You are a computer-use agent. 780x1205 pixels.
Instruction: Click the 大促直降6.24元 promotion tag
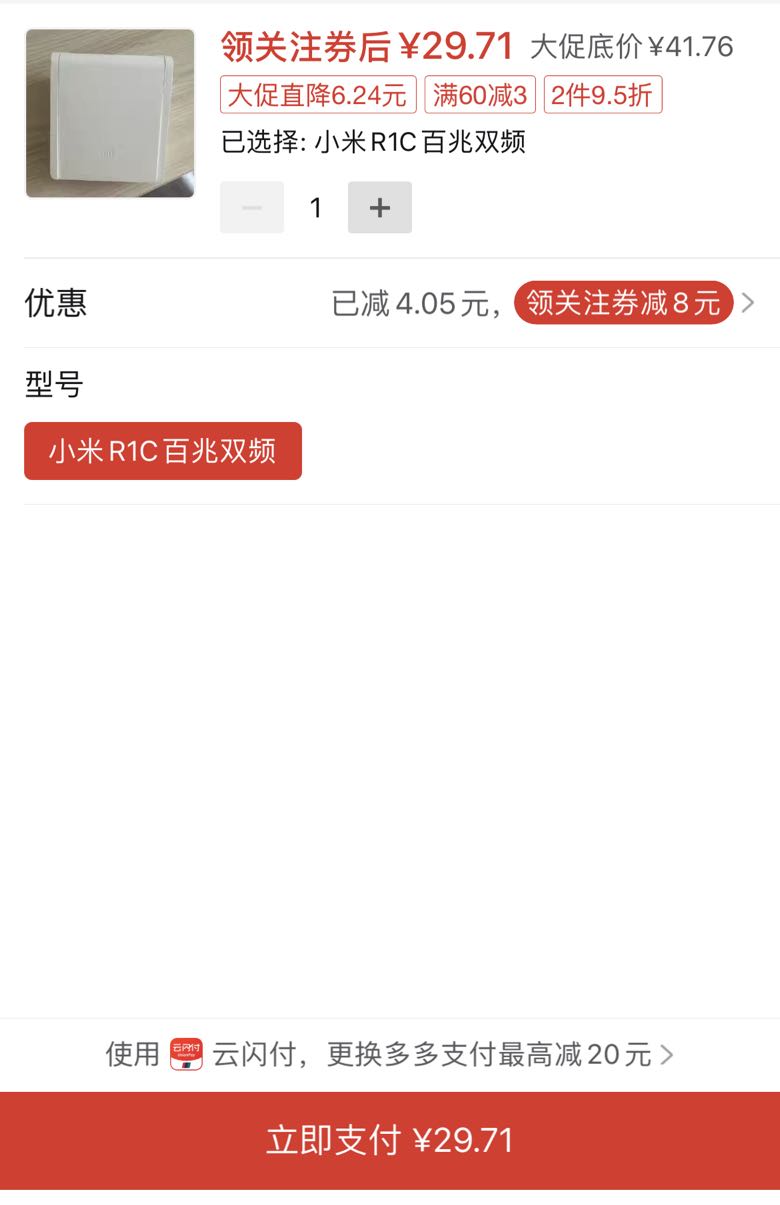coord(319,95)
